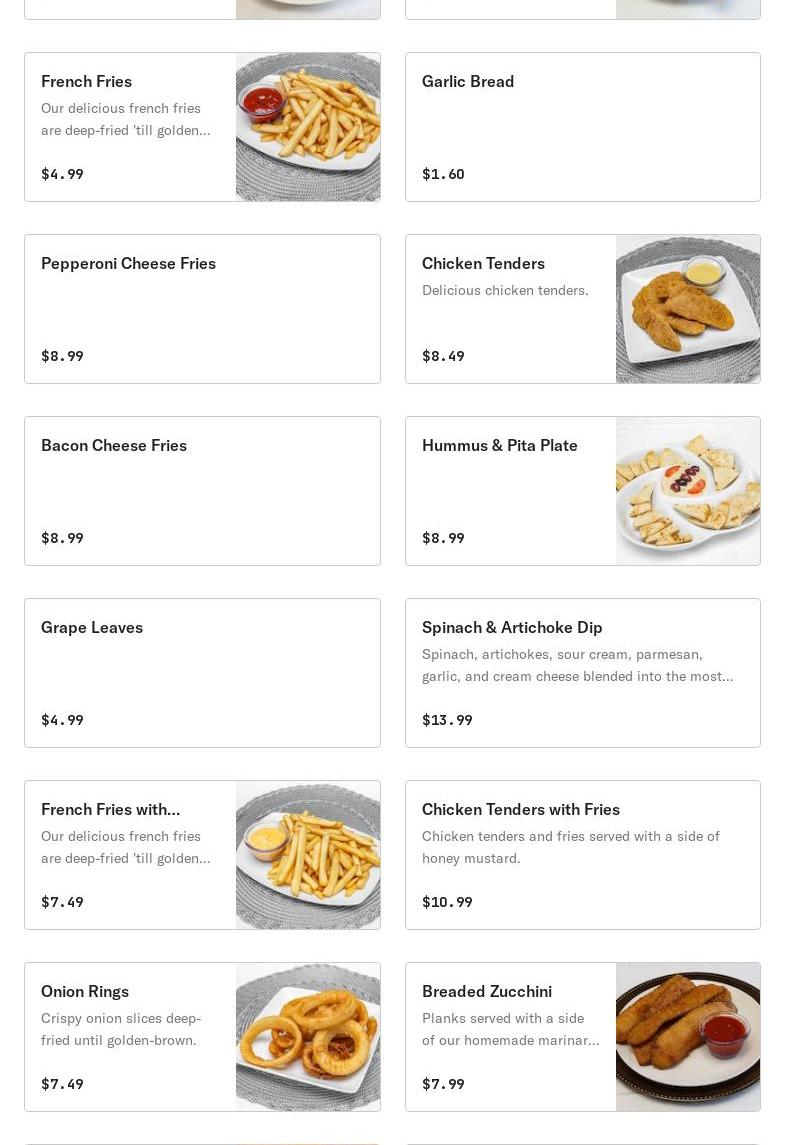
Task: Open the Onion Rings item
Action: (202, 1037)
